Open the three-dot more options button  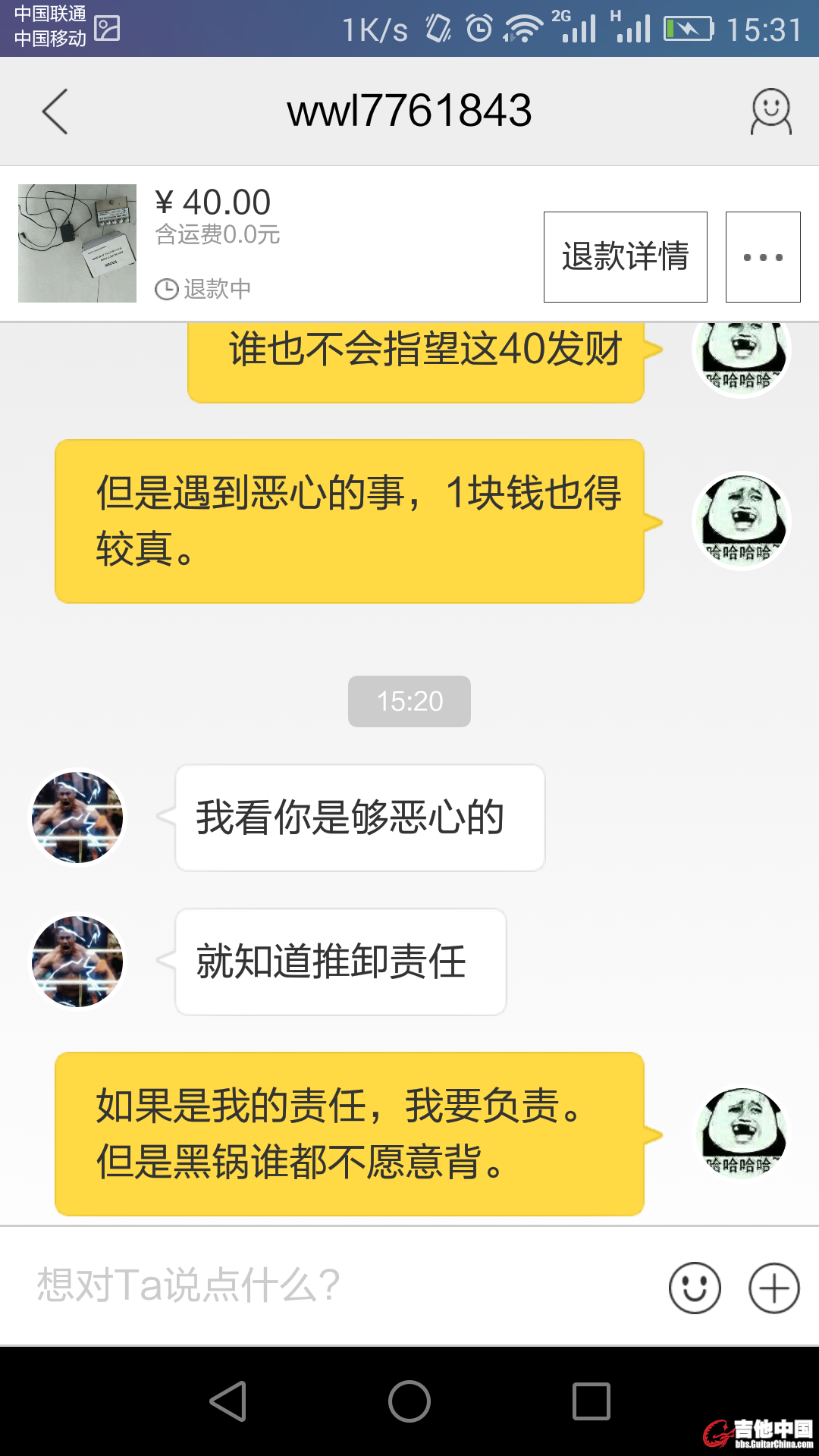(x=762, y=257)
